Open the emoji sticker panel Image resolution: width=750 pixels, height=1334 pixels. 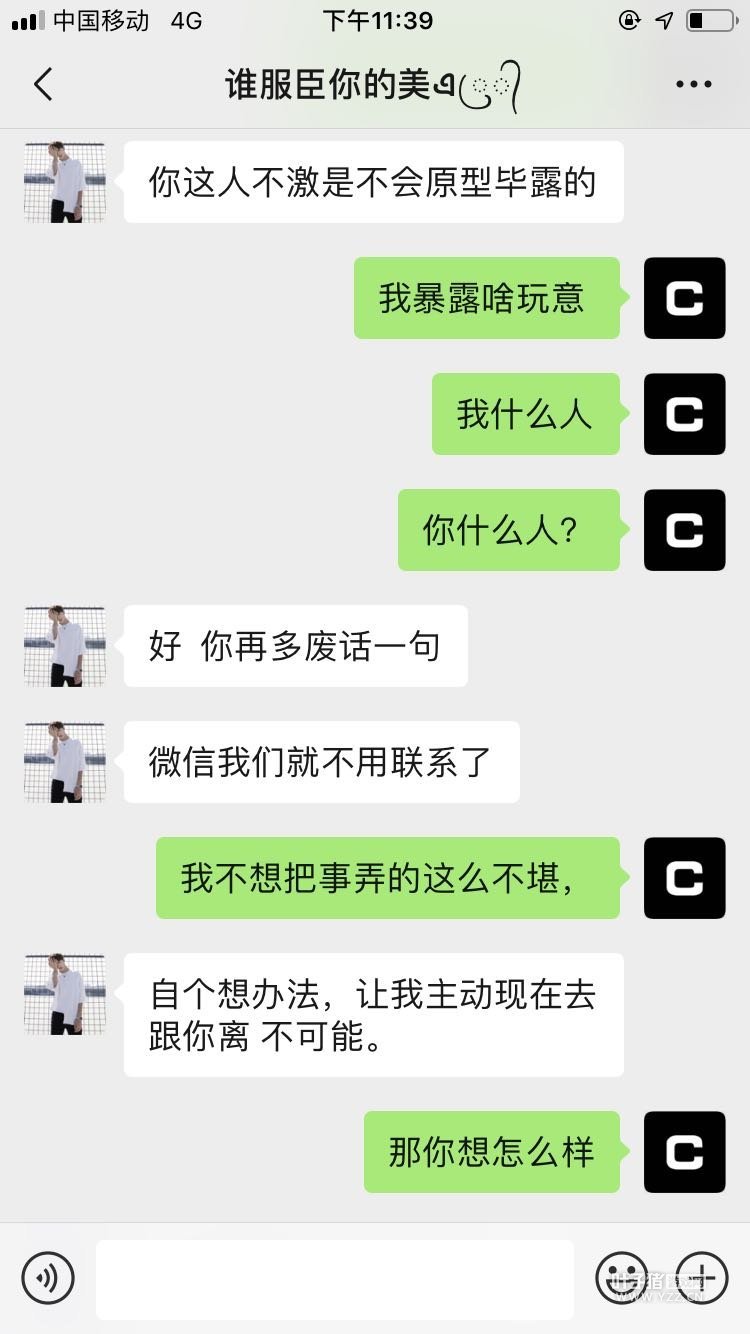pyautogui.click(x=622, y=1277)
